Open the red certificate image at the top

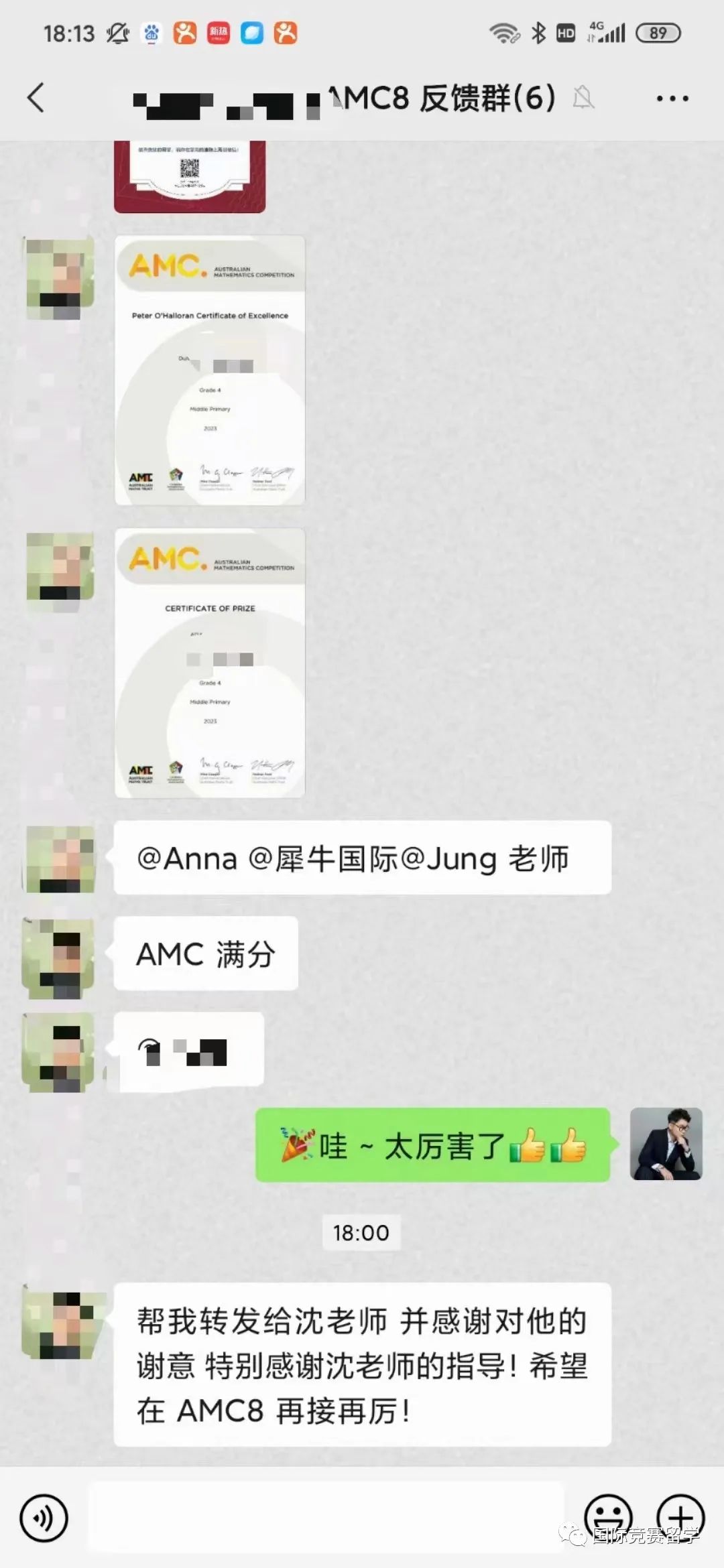[190, 177]
